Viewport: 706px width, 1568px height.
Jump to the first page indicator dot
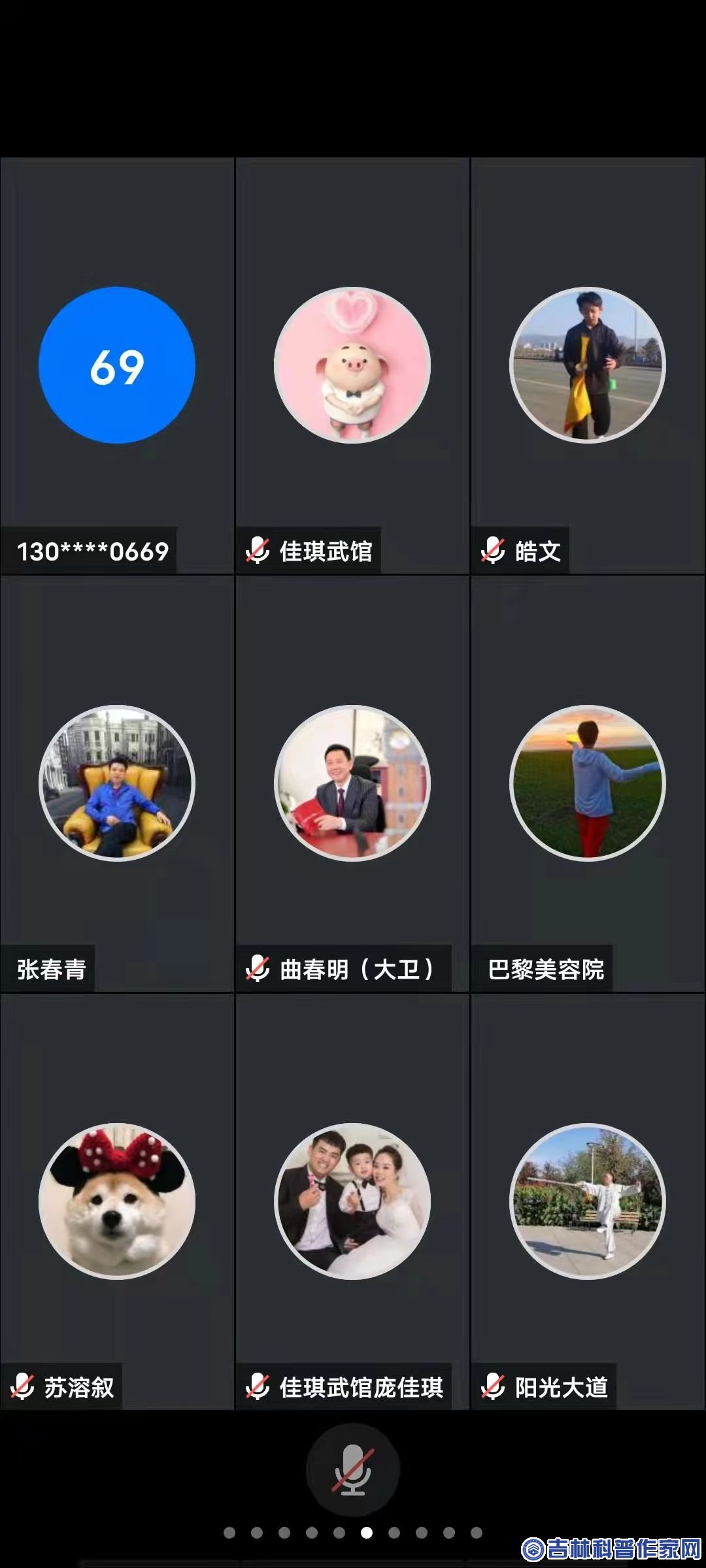click(x=229, y=1533)
